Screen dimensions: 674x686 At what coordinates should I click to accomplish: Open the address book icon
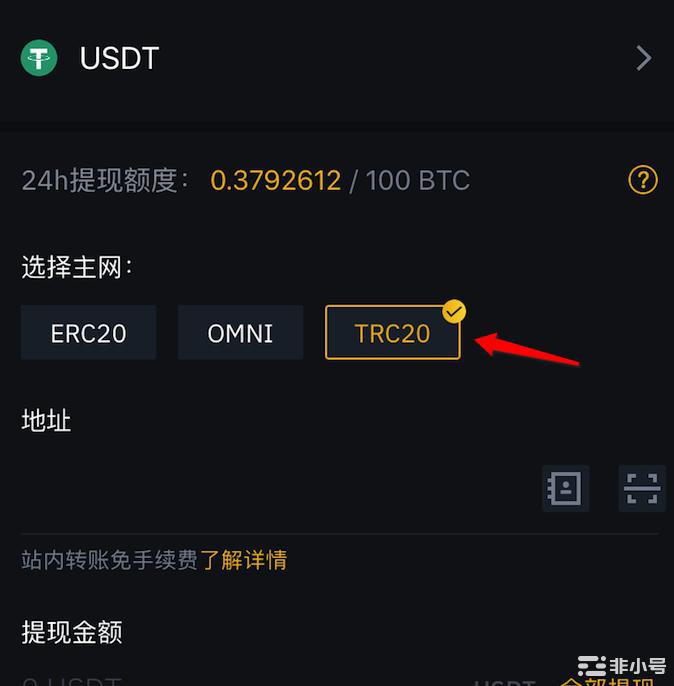565,489
